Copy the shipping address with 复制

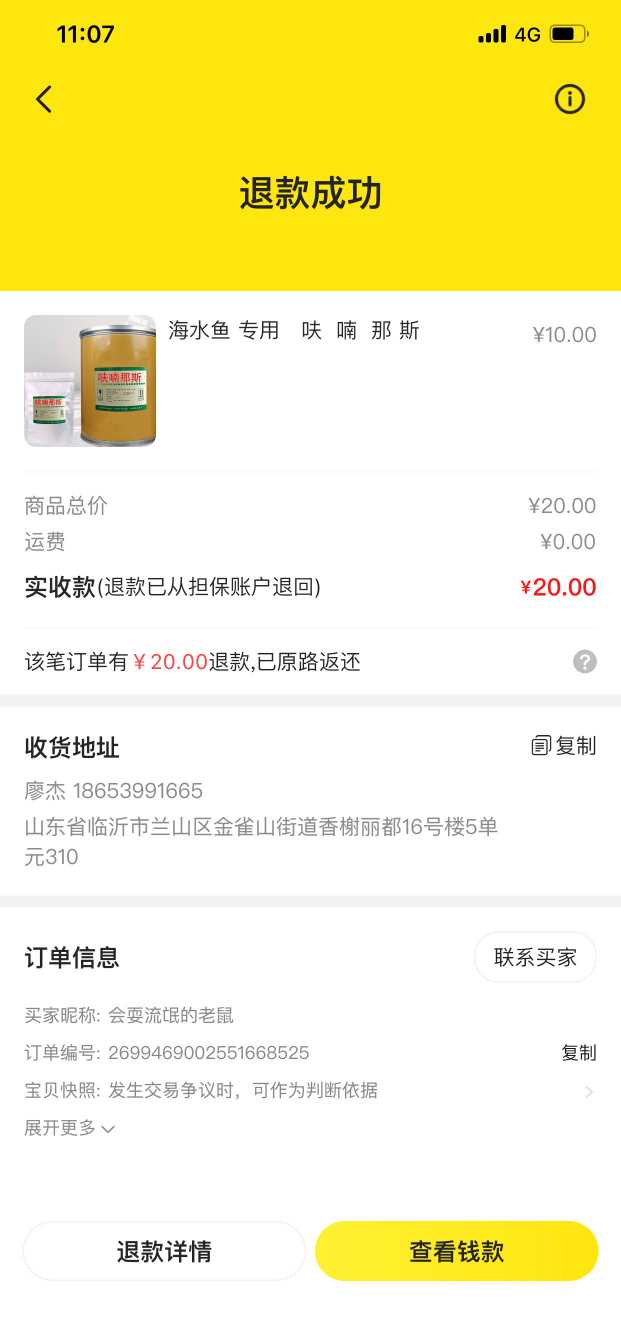tap(564, 746)
